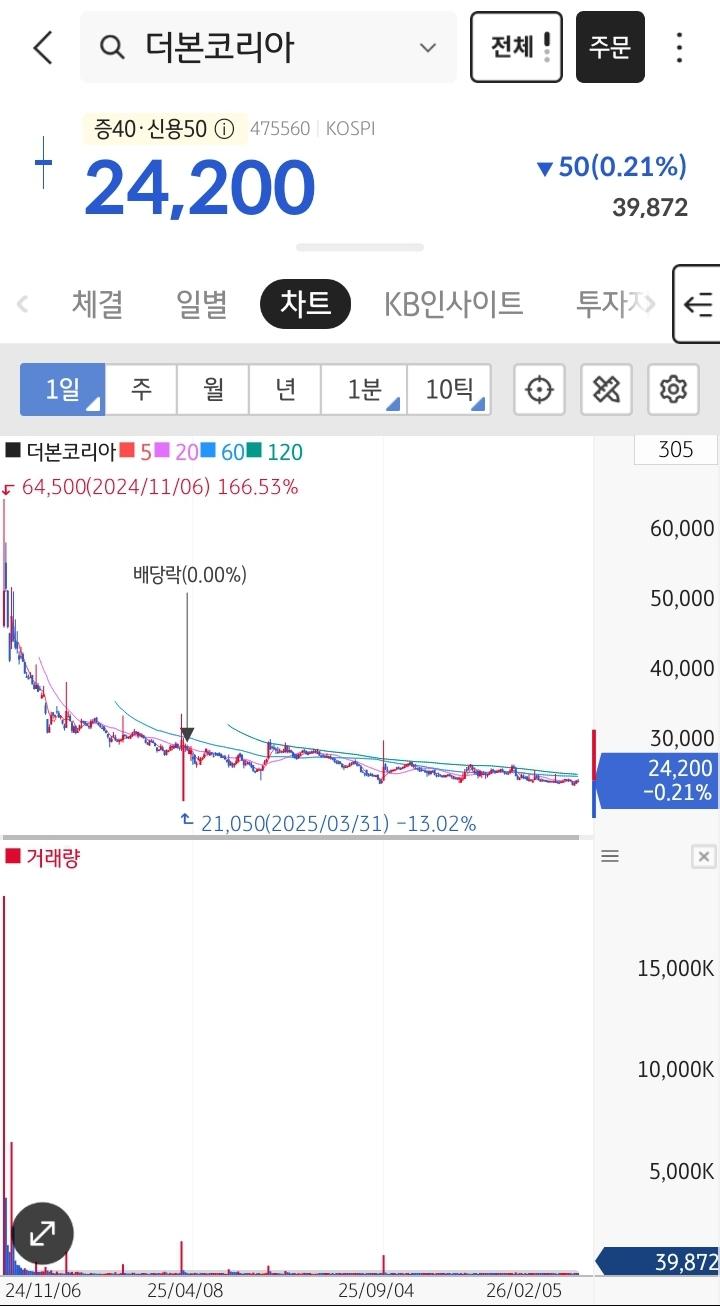This screenshot has width=720, height=1306.
Task: Open the KB인사이트 tab
Action: pos(454,303)
